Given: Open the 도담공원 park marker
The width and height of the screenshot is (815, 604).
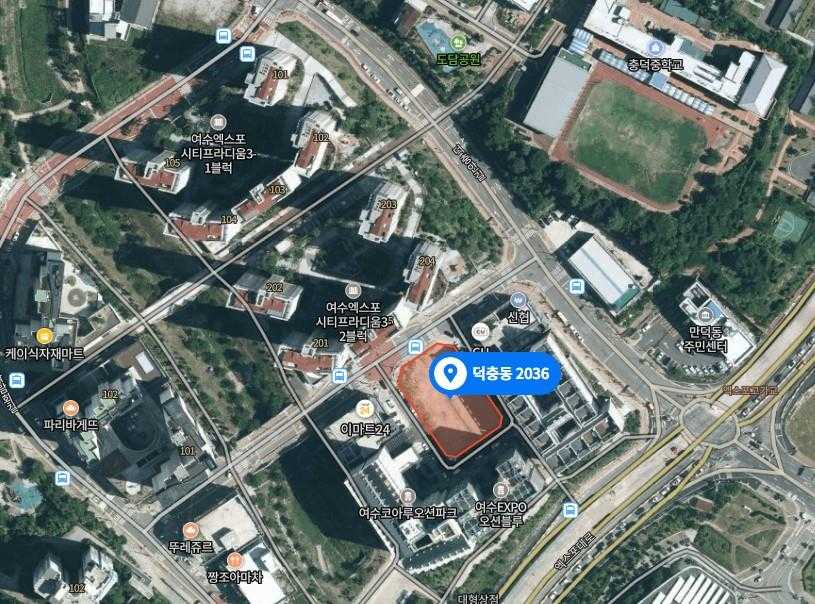Looking at the screenshot, I should [458, 43].
